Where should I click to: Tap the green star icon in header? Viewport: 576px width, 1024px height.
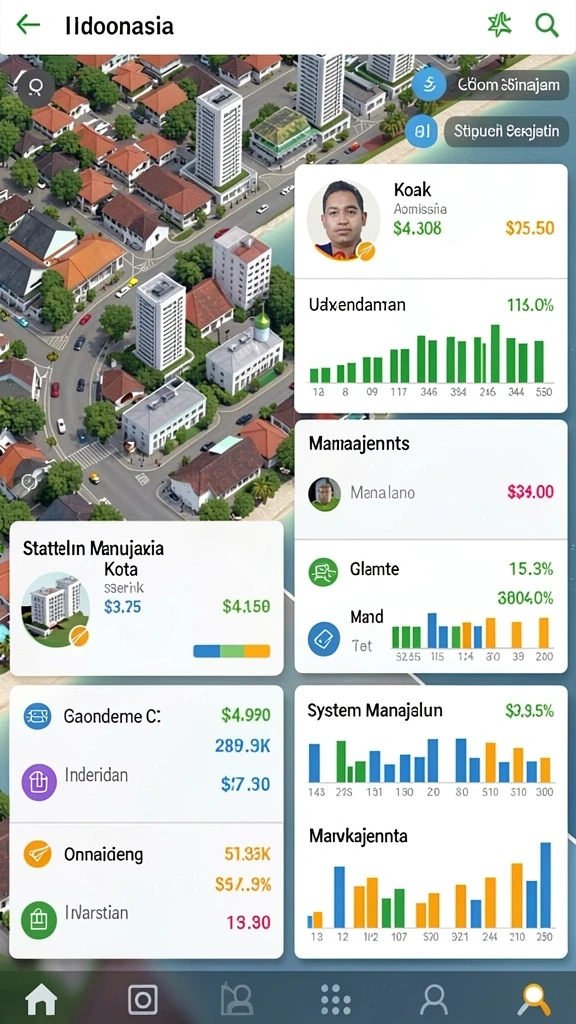coord(500,25)
